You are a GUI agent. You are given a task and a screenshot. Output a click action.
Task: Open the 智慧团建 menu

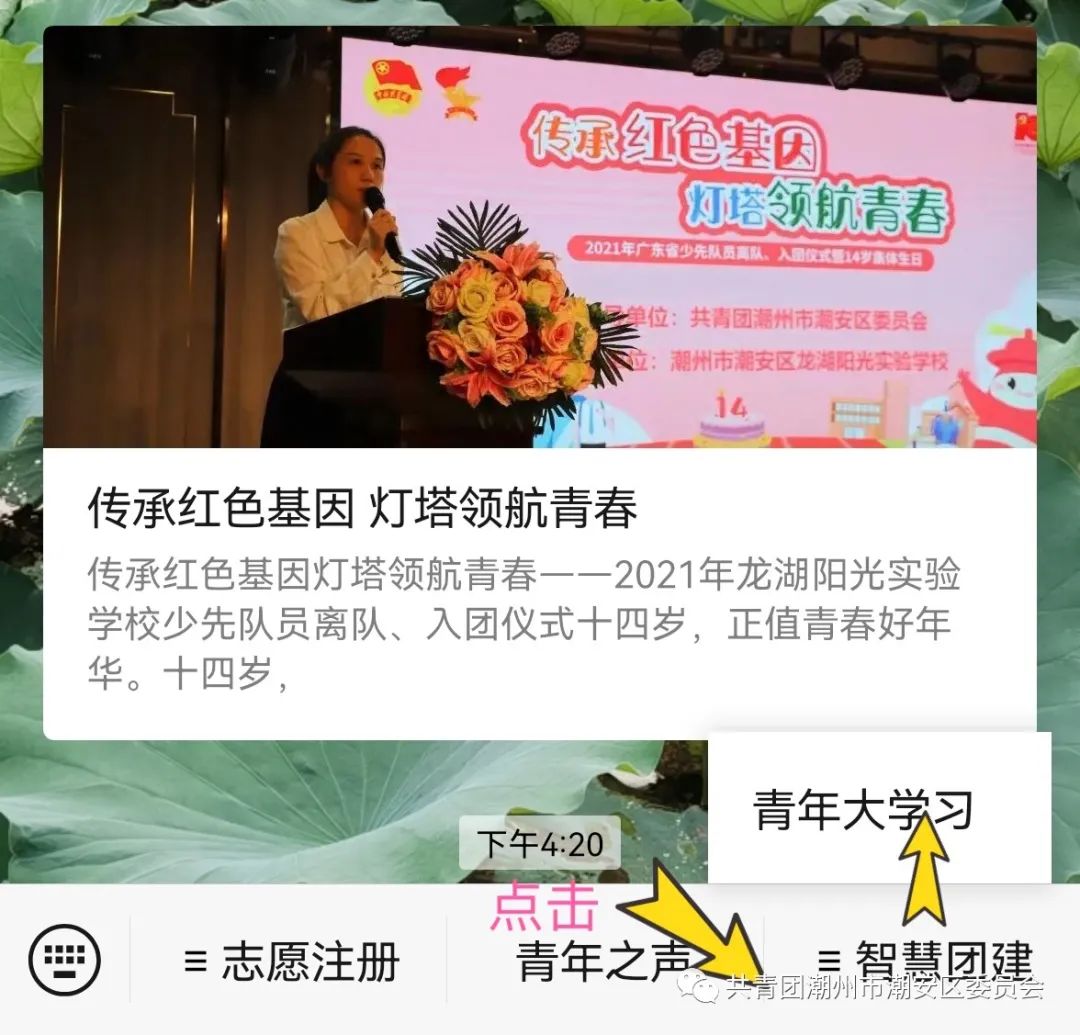(923, 960)
